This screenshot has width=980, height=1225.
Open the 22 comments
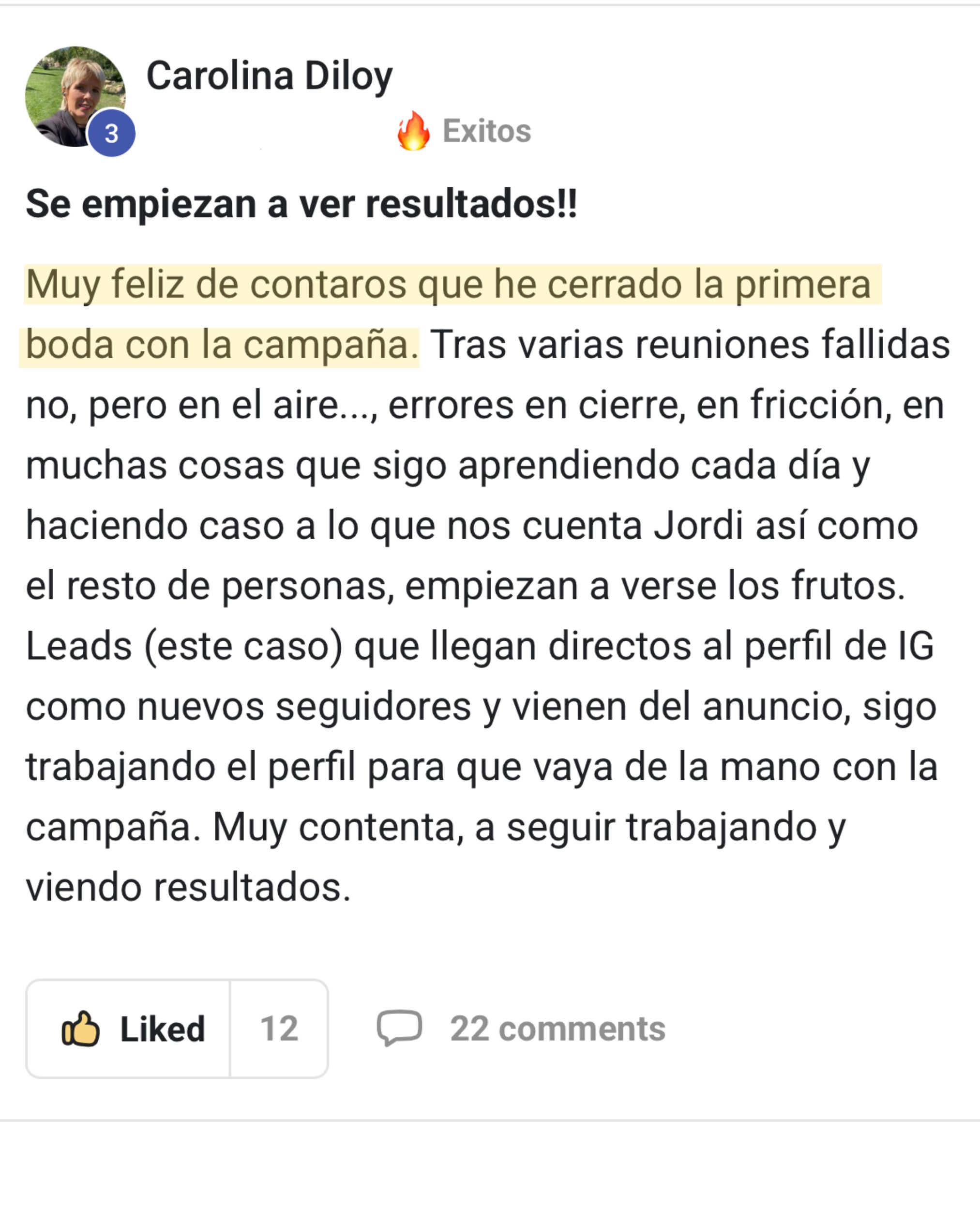tap(522, 1029)
